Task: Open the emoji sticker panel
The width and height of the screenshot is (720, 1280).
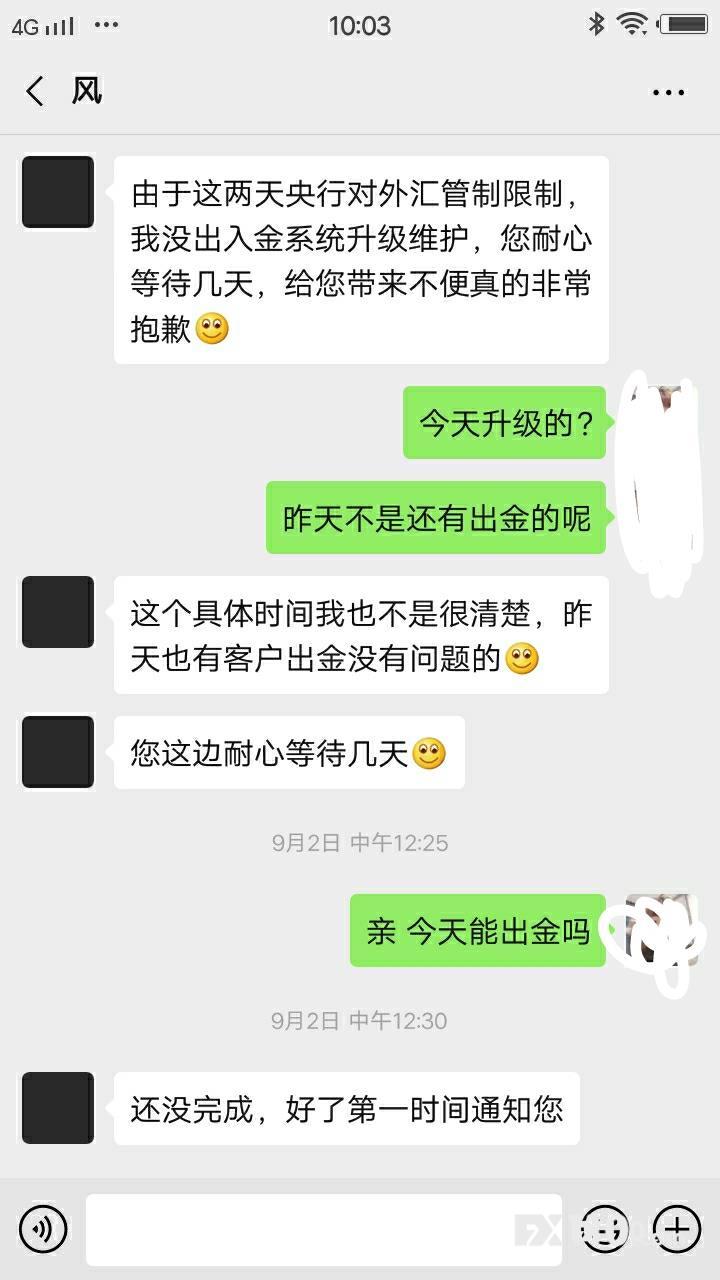Action: coord(605,1228)
